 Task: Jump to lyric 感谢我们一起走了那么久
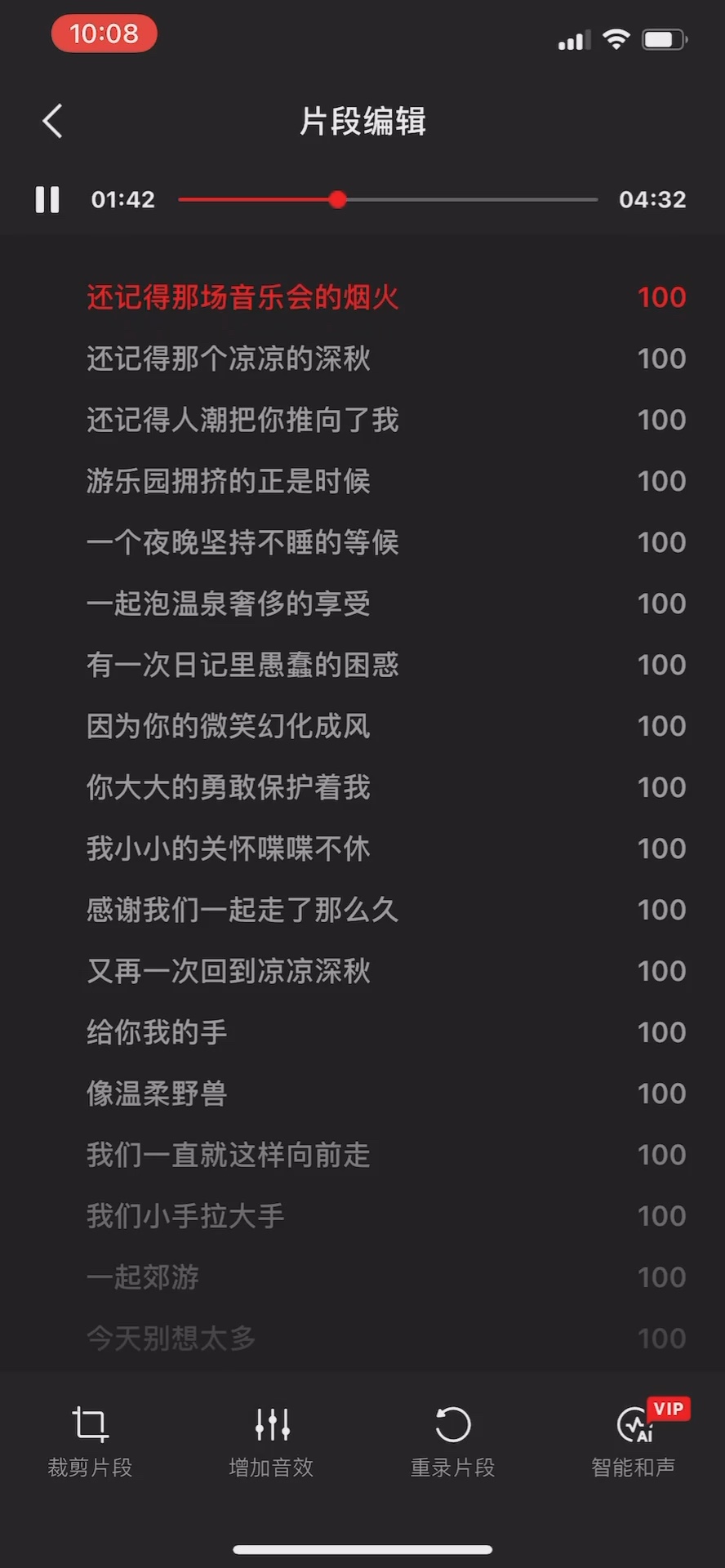coord(242,910)
